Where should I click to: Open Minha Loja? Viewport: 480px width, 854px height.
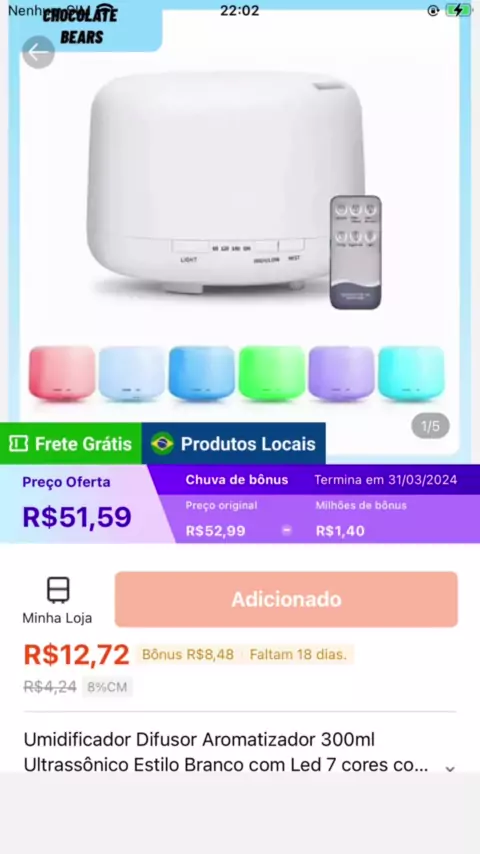(x=57, y=601)
